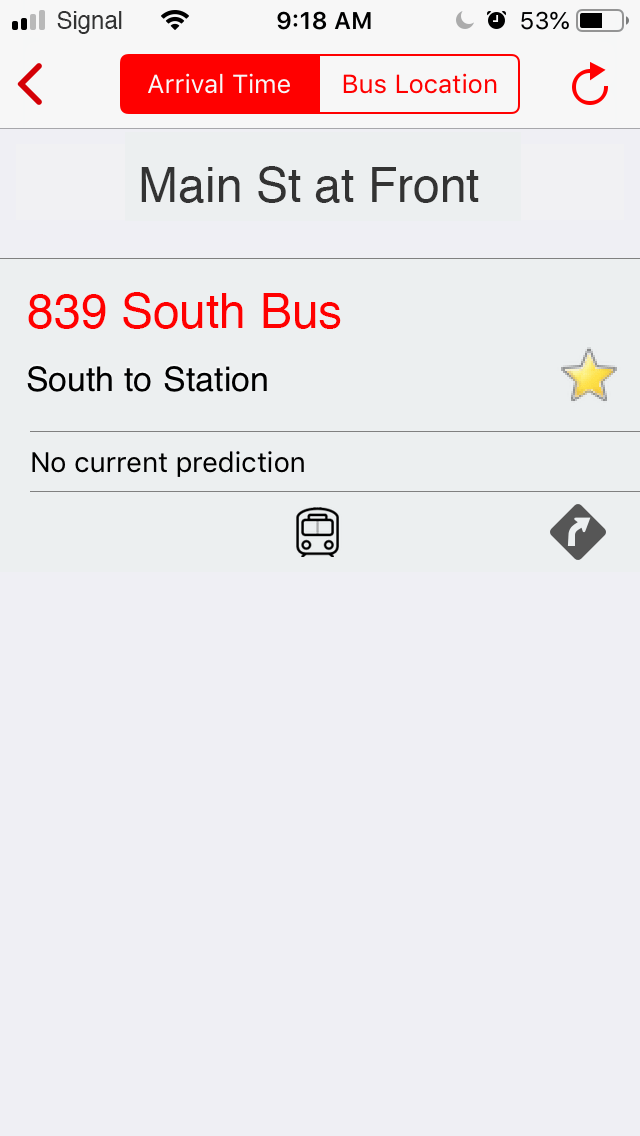This screenshot has width=640, height=1136.
Task: Refresh arrival predictions
Action: point(589,84)
